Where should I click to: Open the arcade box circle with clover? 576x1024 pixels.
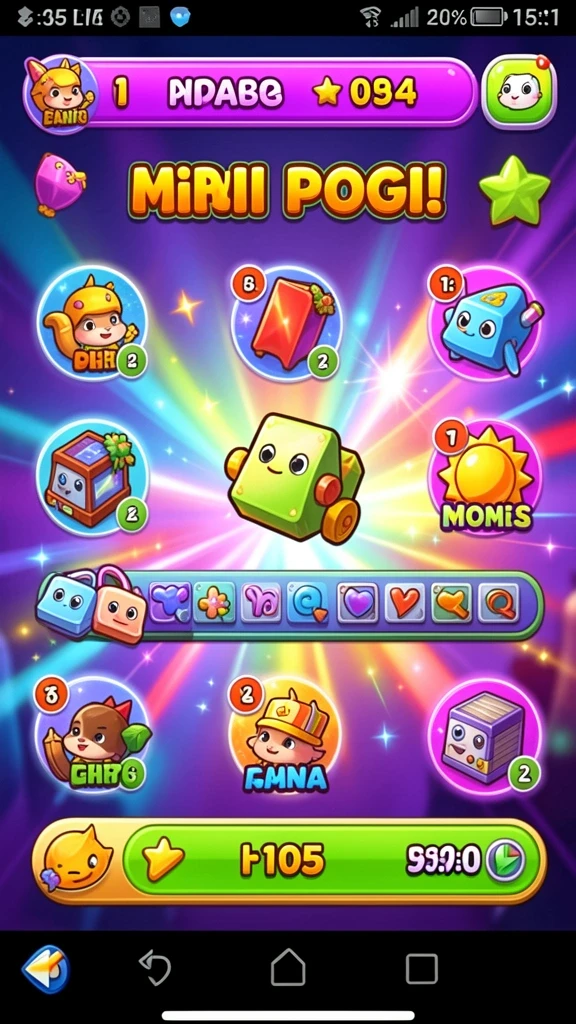point(92,478)
